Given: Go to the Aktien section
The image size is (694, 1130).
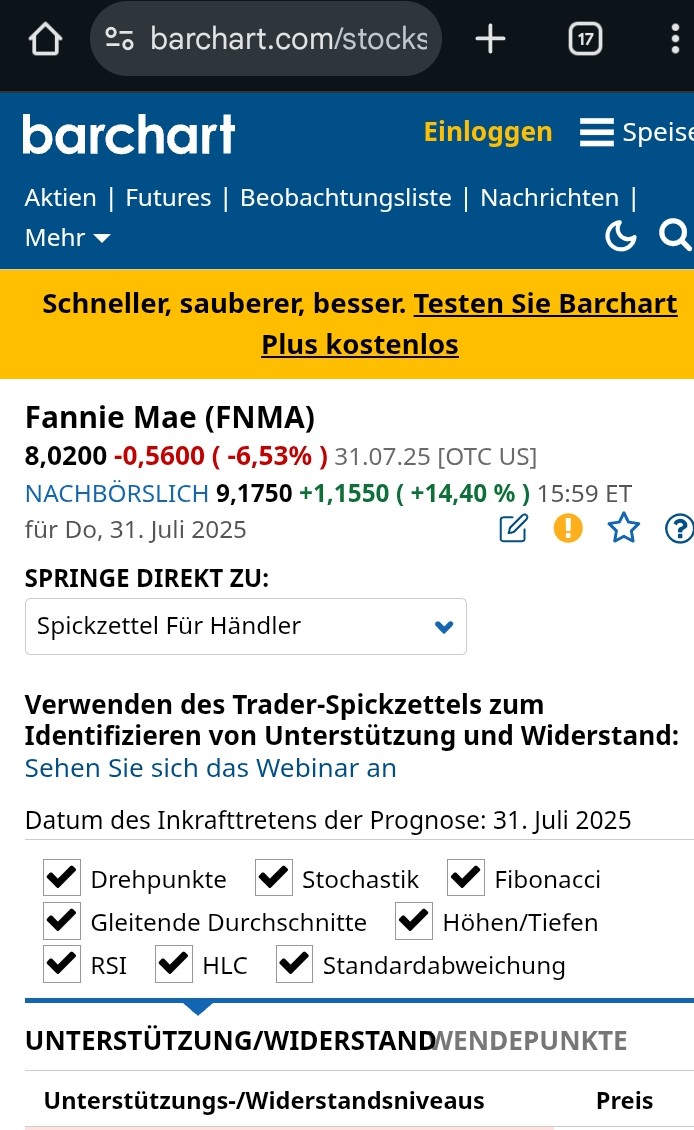Looking at the screenshot, I should coord(60,198).
